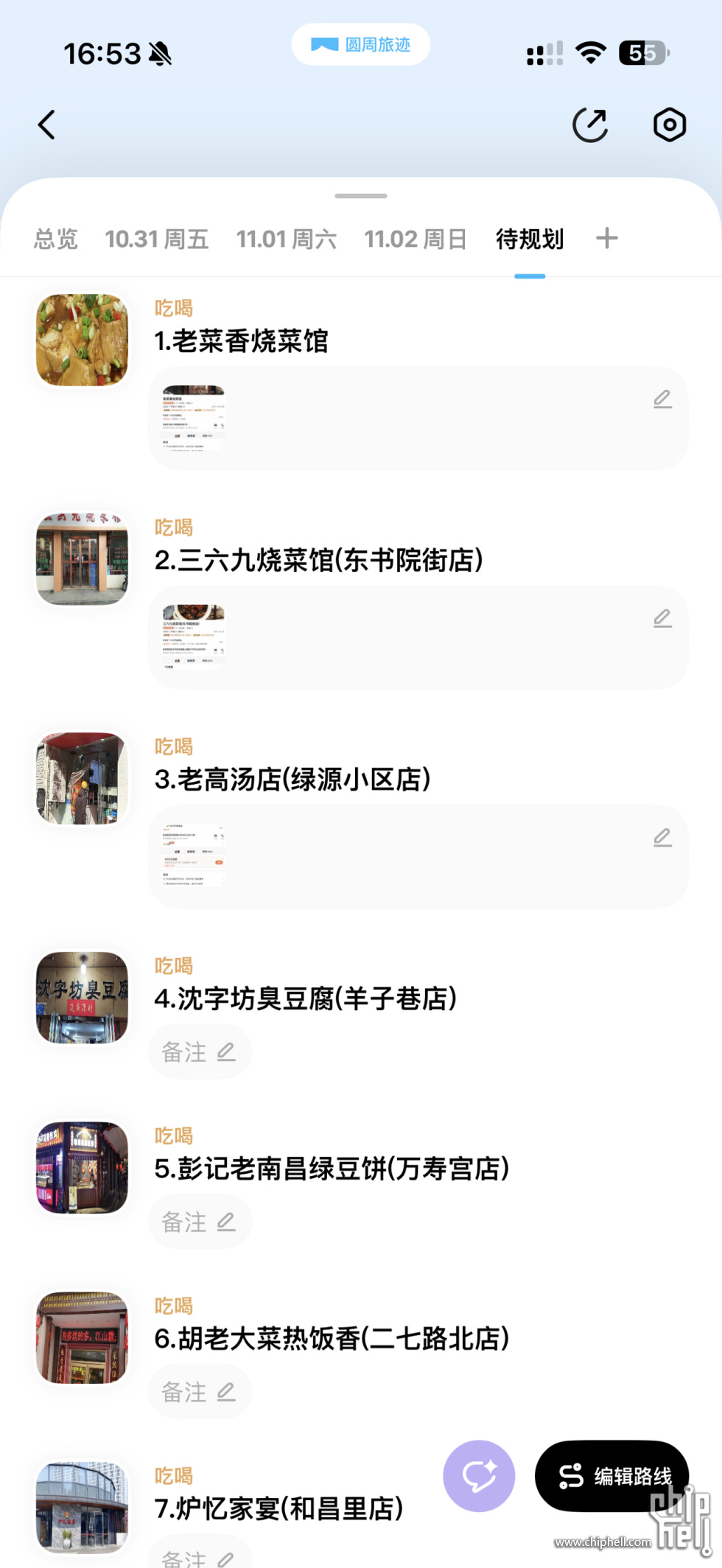Share this trip plan
This screenshot has height=1568, width=722.
[x=590, y=125]
